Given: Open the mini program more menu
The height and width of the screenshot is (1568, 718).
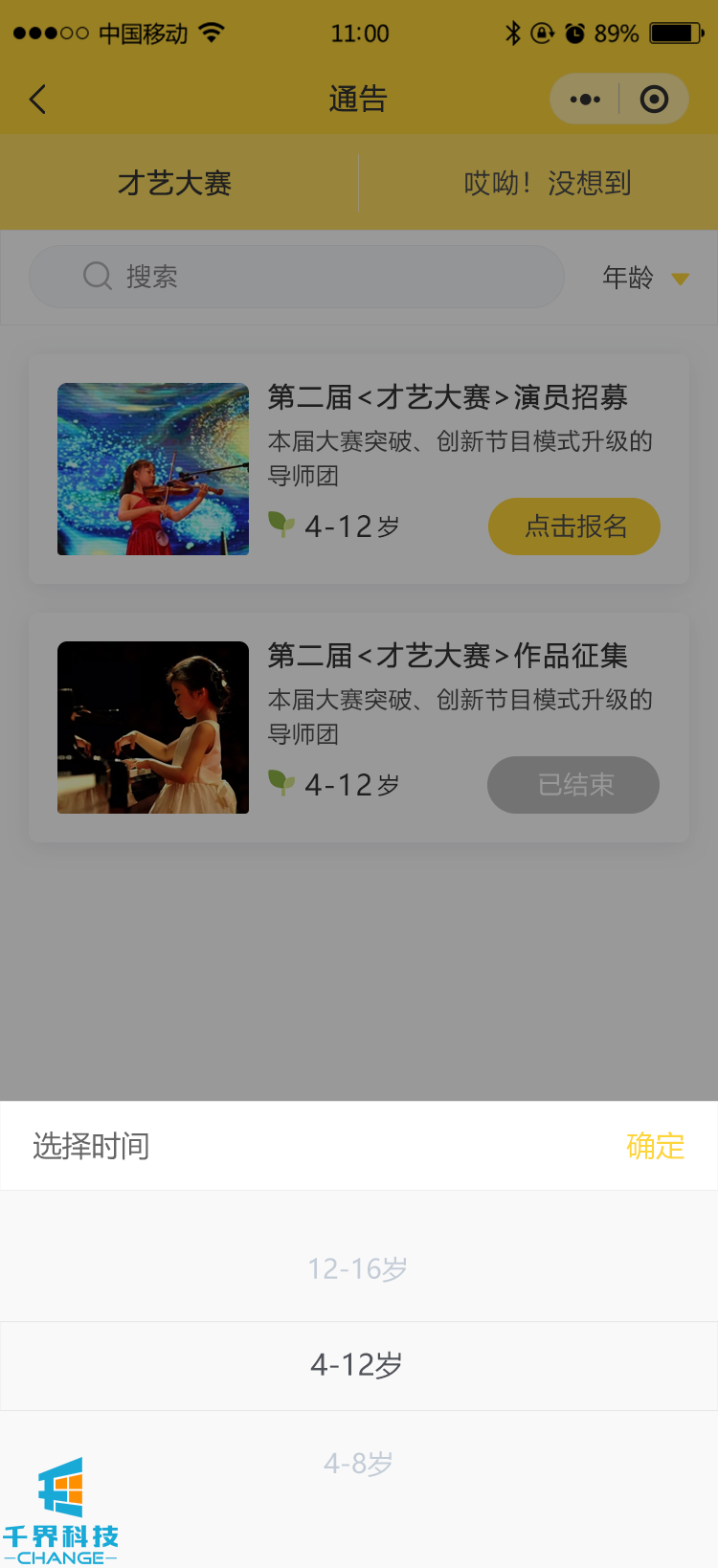Looking at the screenshot, I should (585, 100).
